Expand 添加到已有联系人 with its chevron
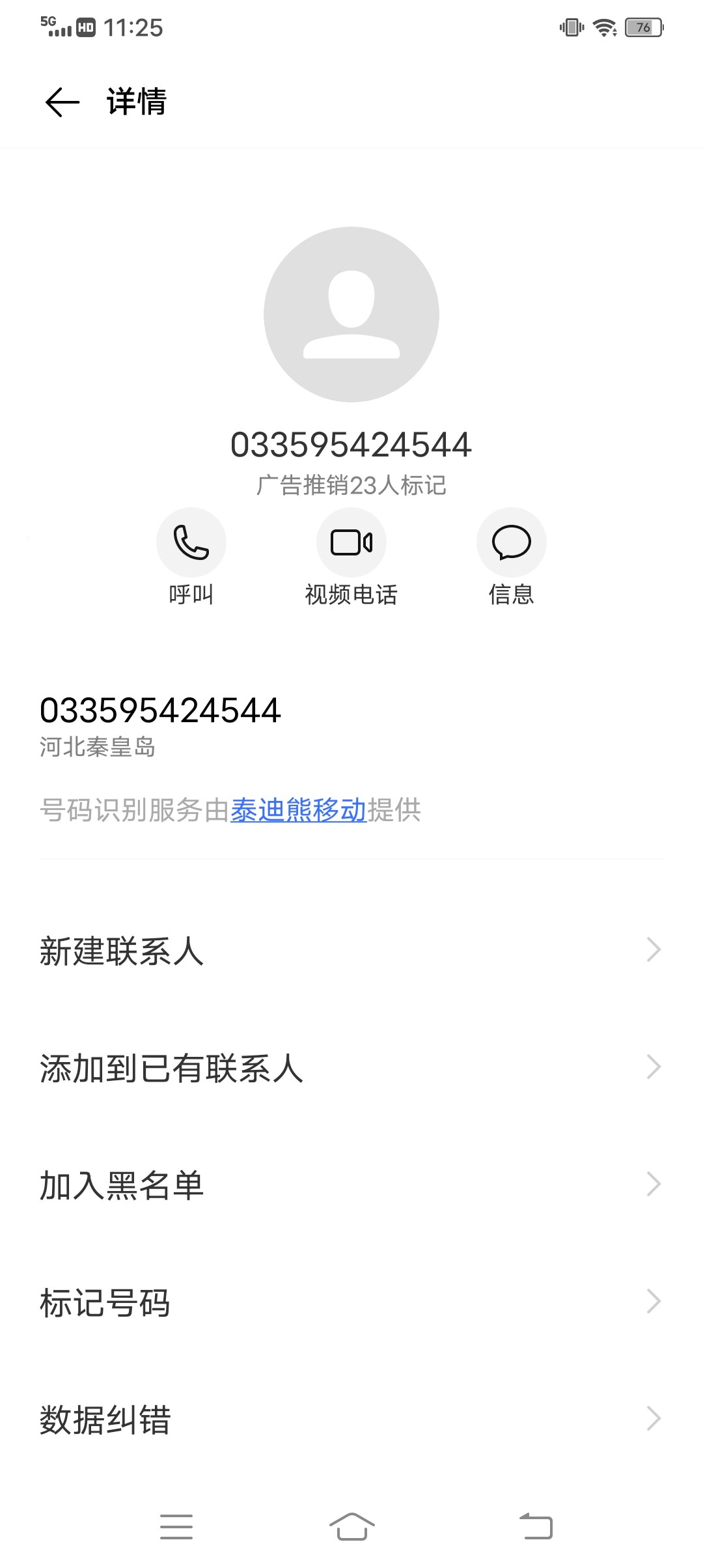This screenshot has width=703, height=1568. (654, 1069)
